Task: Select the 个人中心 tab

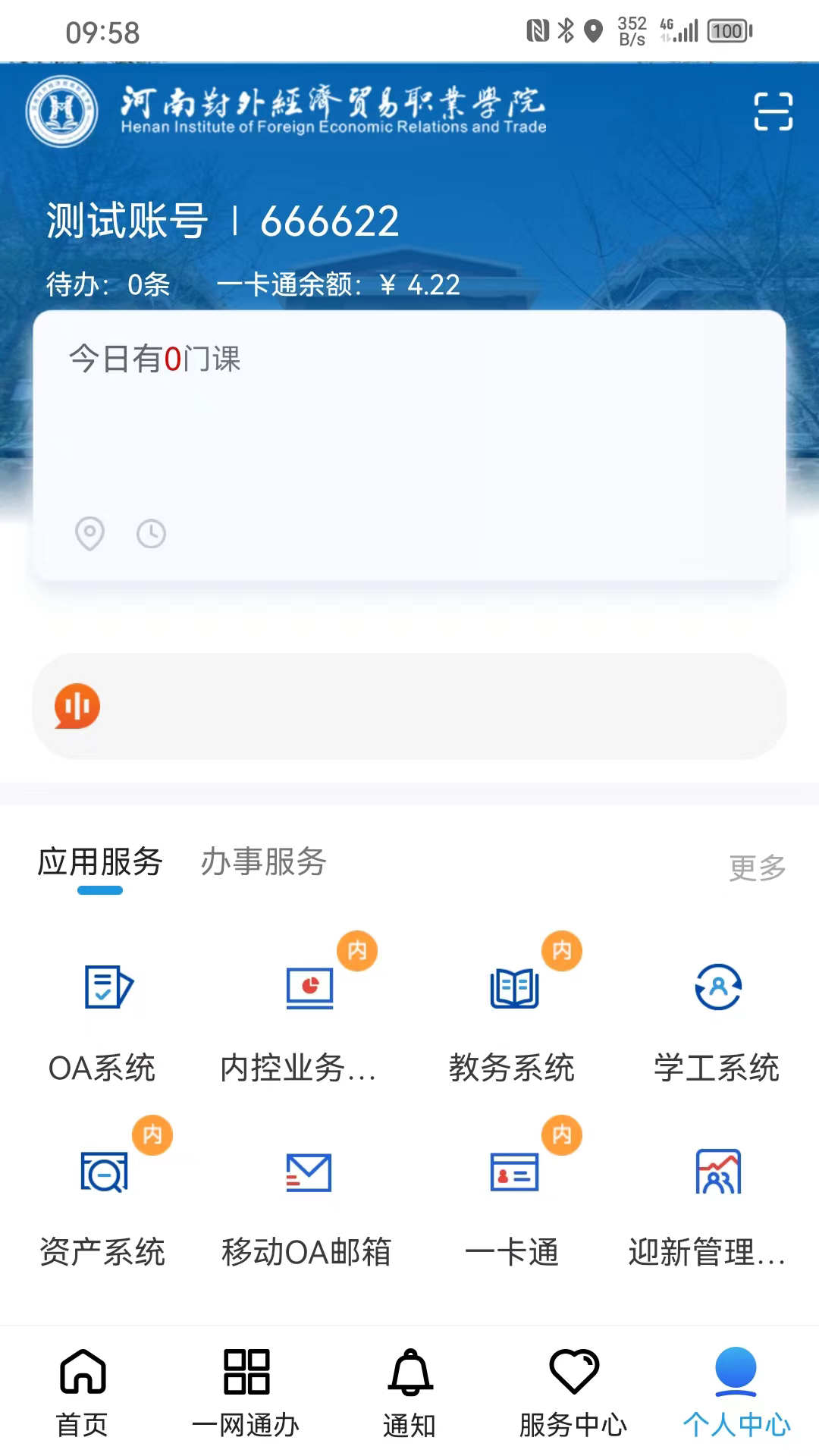Action: 736,1392
